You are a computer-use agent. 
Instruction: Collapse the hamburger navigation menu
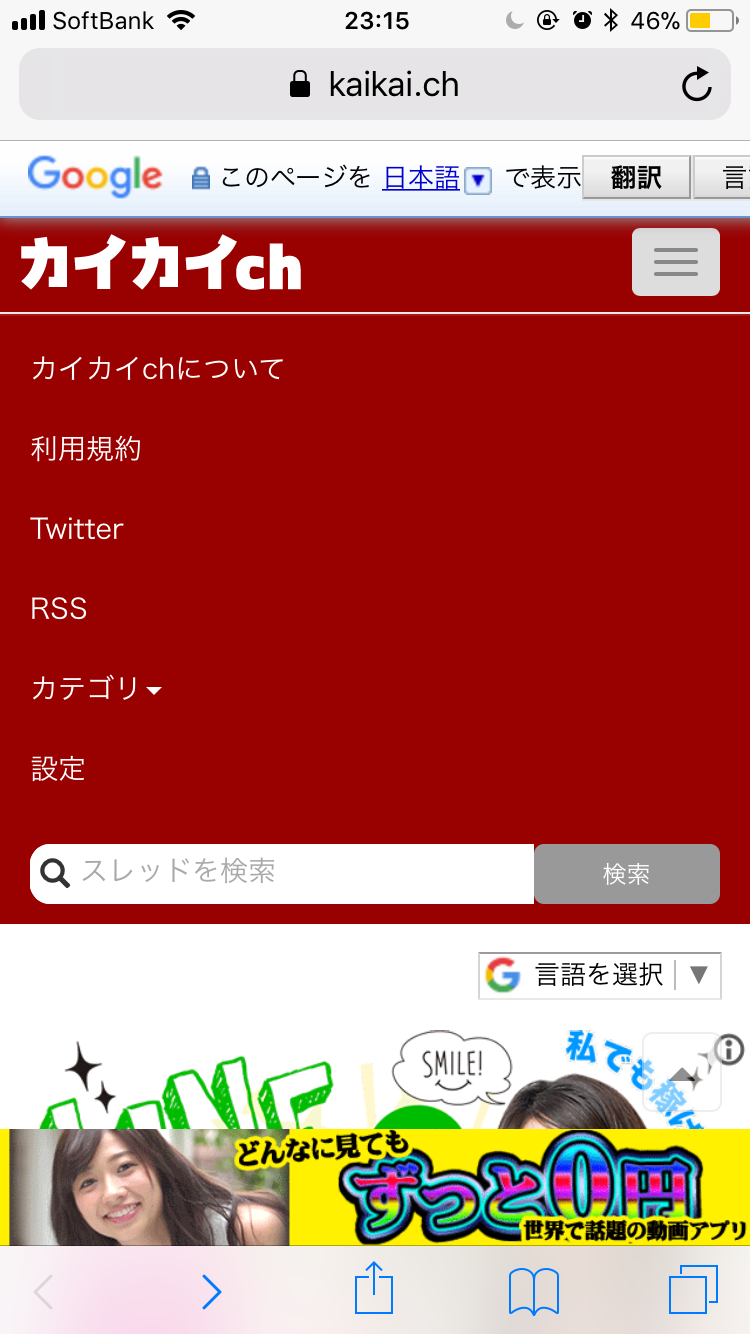point(675,262)
